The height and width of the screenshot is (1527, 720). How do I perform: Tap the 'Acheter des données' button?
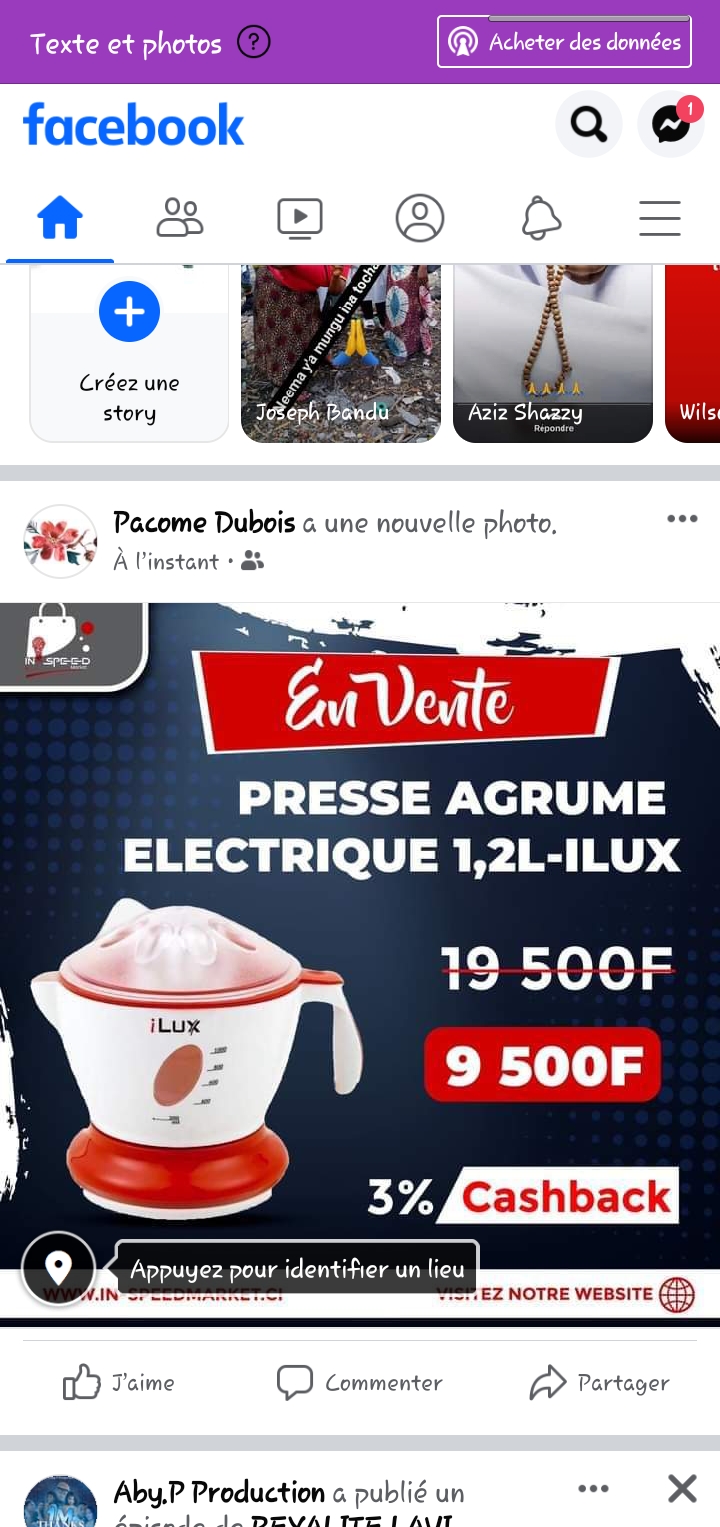564,42
